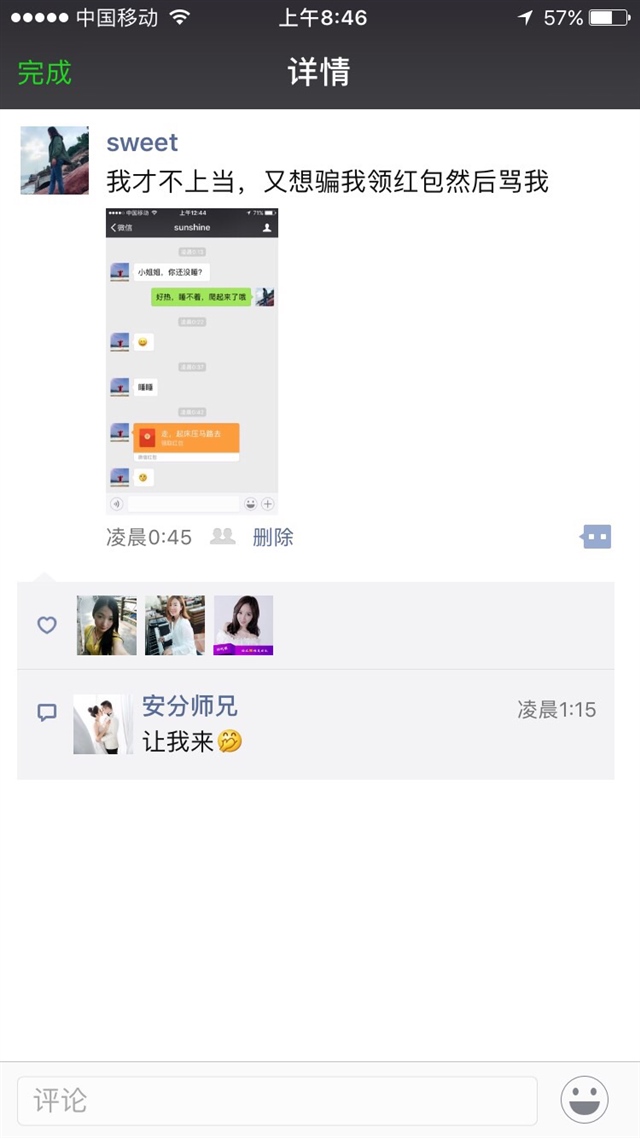Focus the 评论 comment input field

click(277, 1101)
